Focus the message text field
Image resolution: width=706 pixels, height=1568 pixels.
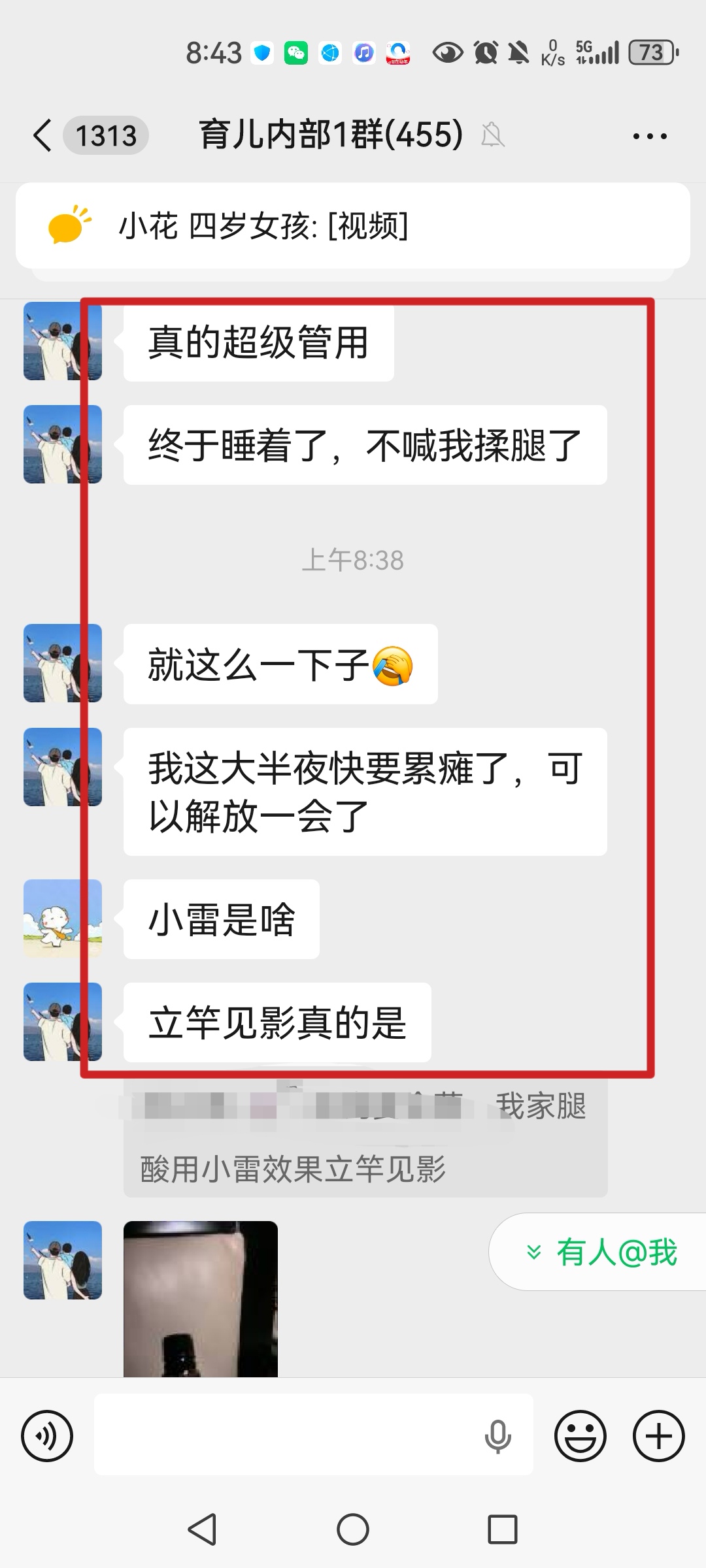288,1435
